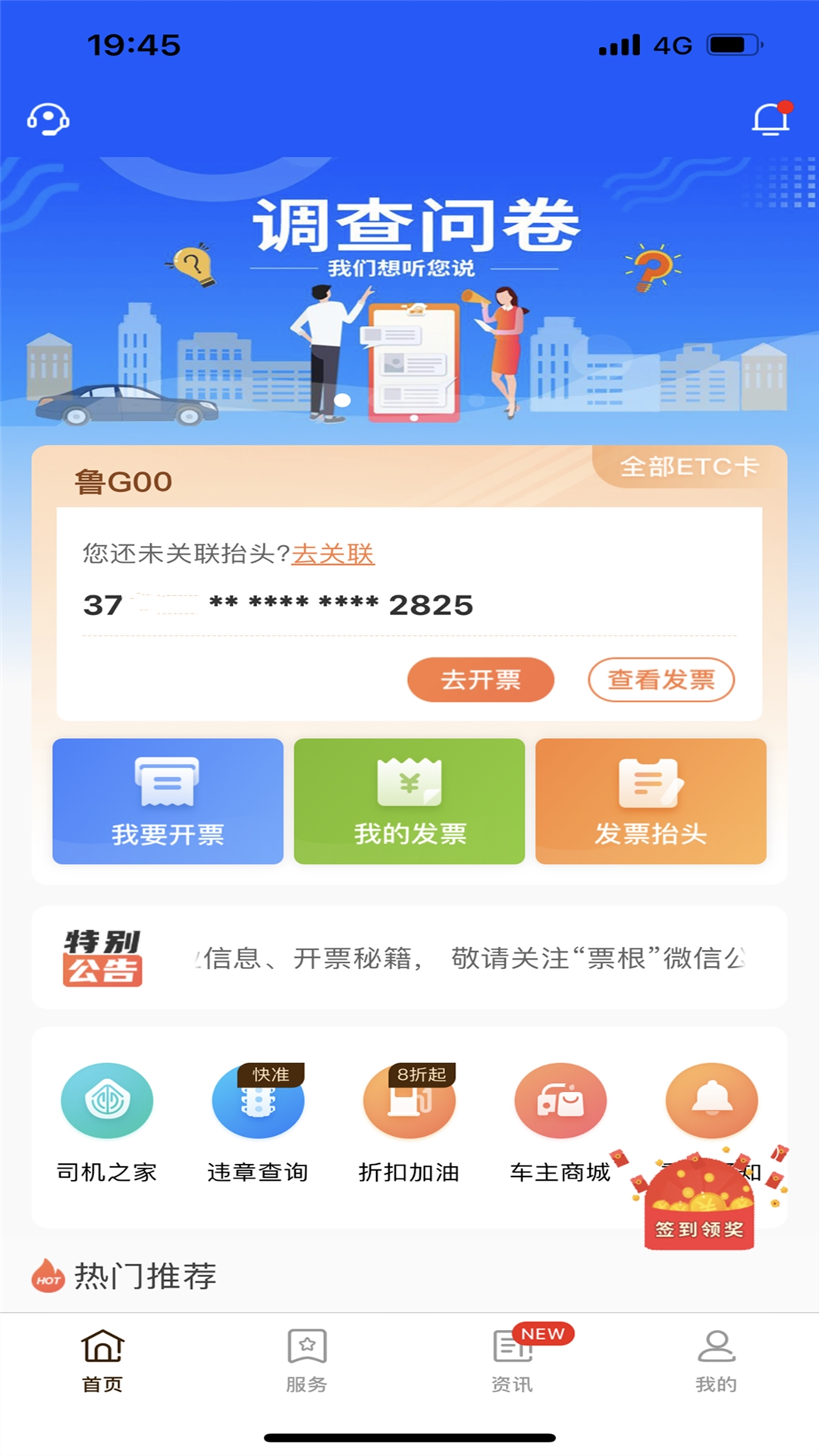Tap the 签到领奖 floating red packet
The height and width of the screenshot is (1456, 819).
tap(699, 1200)
